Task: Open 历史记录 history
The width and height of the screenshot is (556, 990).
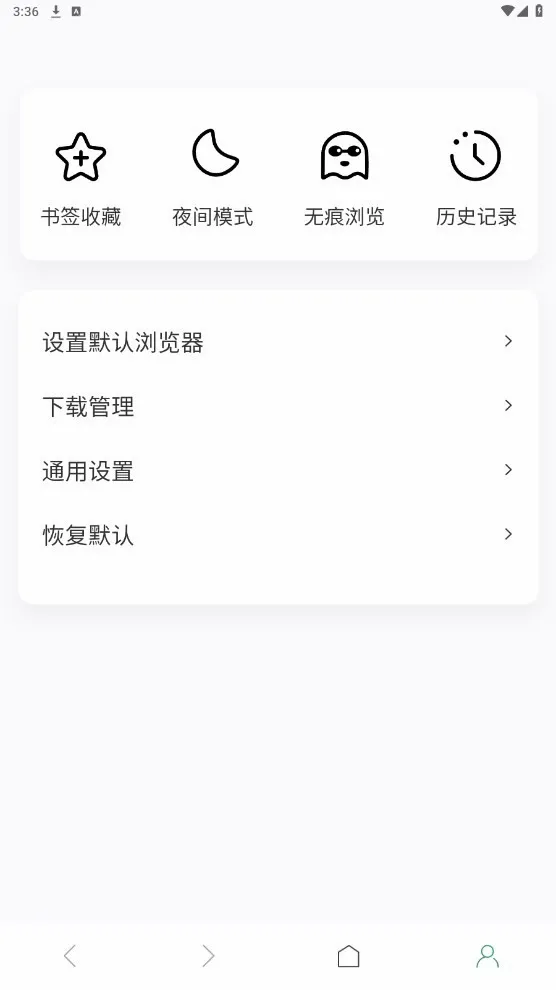Action: pos(476,179)
